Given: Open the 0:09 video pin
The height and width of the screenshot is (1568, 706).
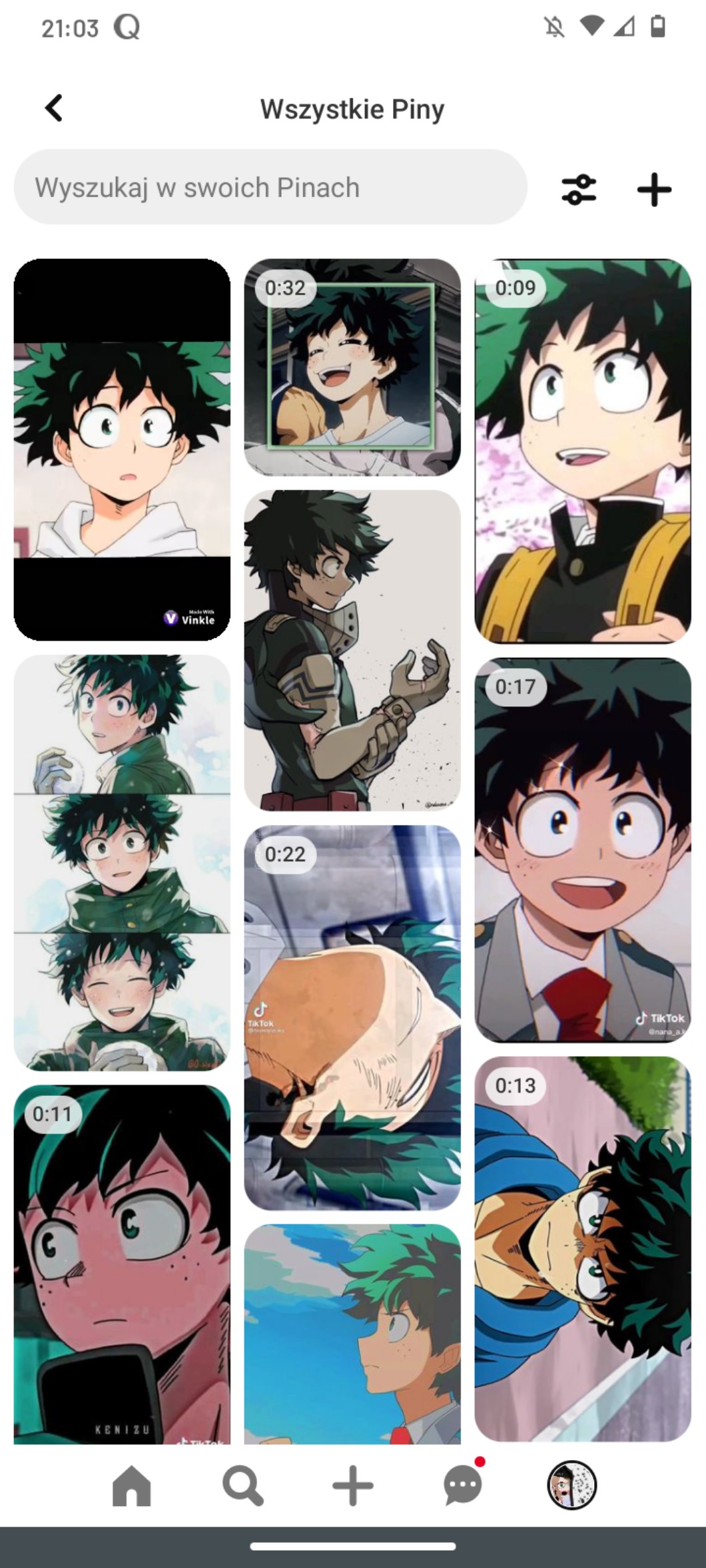Looking at the screenshot, I should point(582,451).
